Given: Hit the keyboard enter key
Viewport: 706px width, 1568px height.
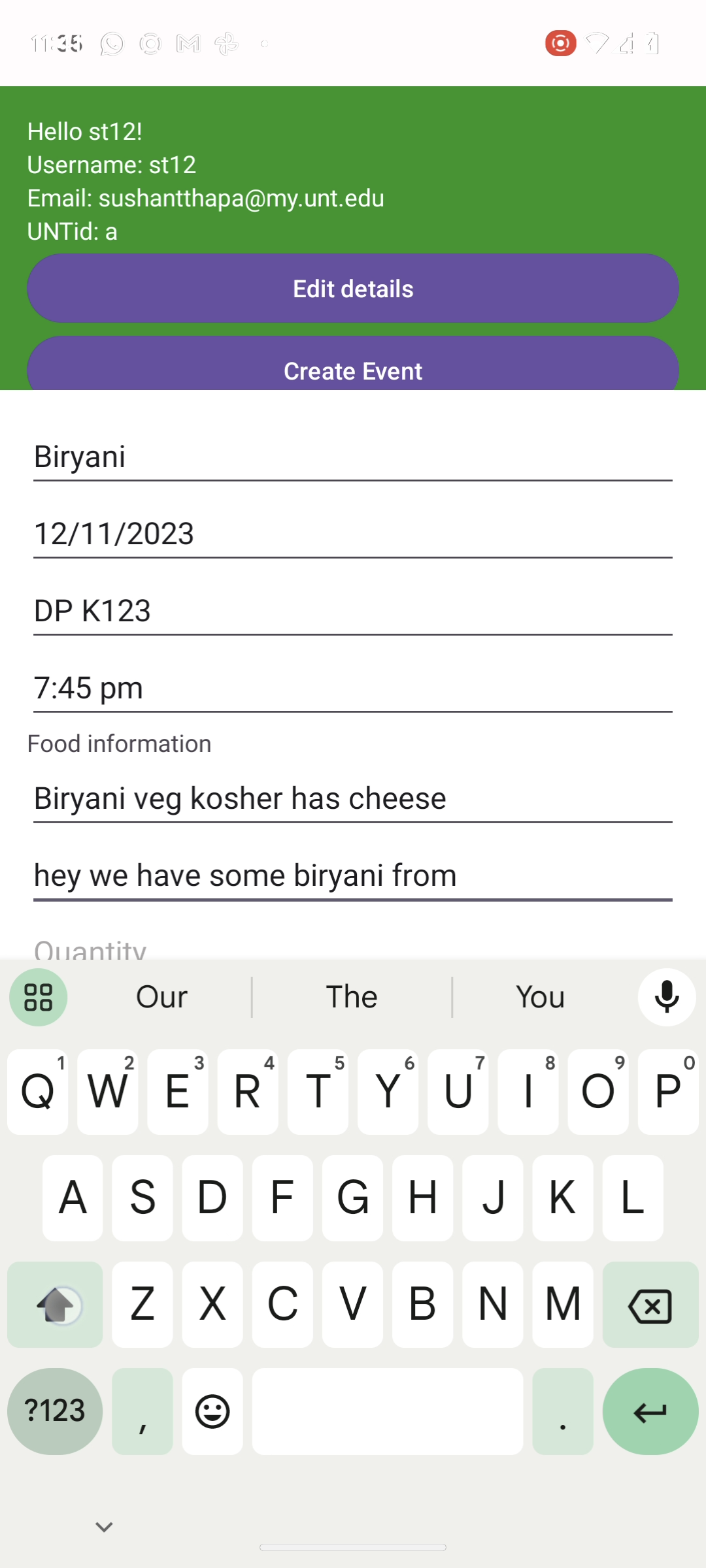Looking at the screenshot, I should point(650,1411).
